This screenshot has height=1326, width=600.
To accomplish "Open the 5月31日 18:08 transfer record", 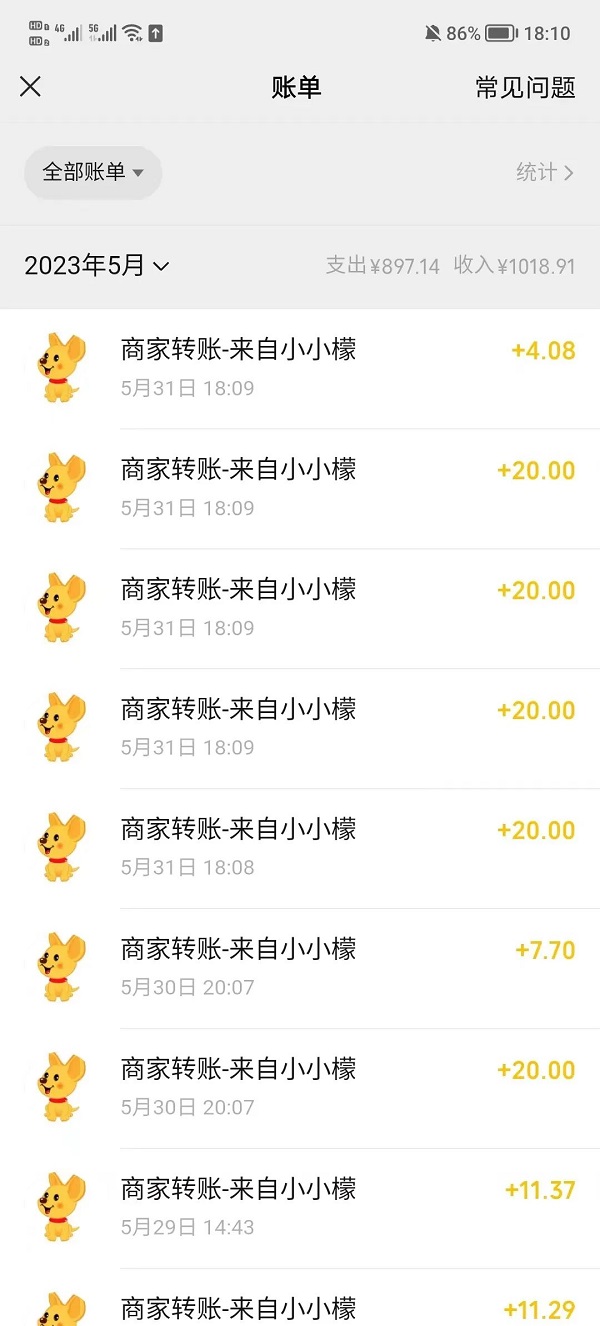I will point(300,847).
